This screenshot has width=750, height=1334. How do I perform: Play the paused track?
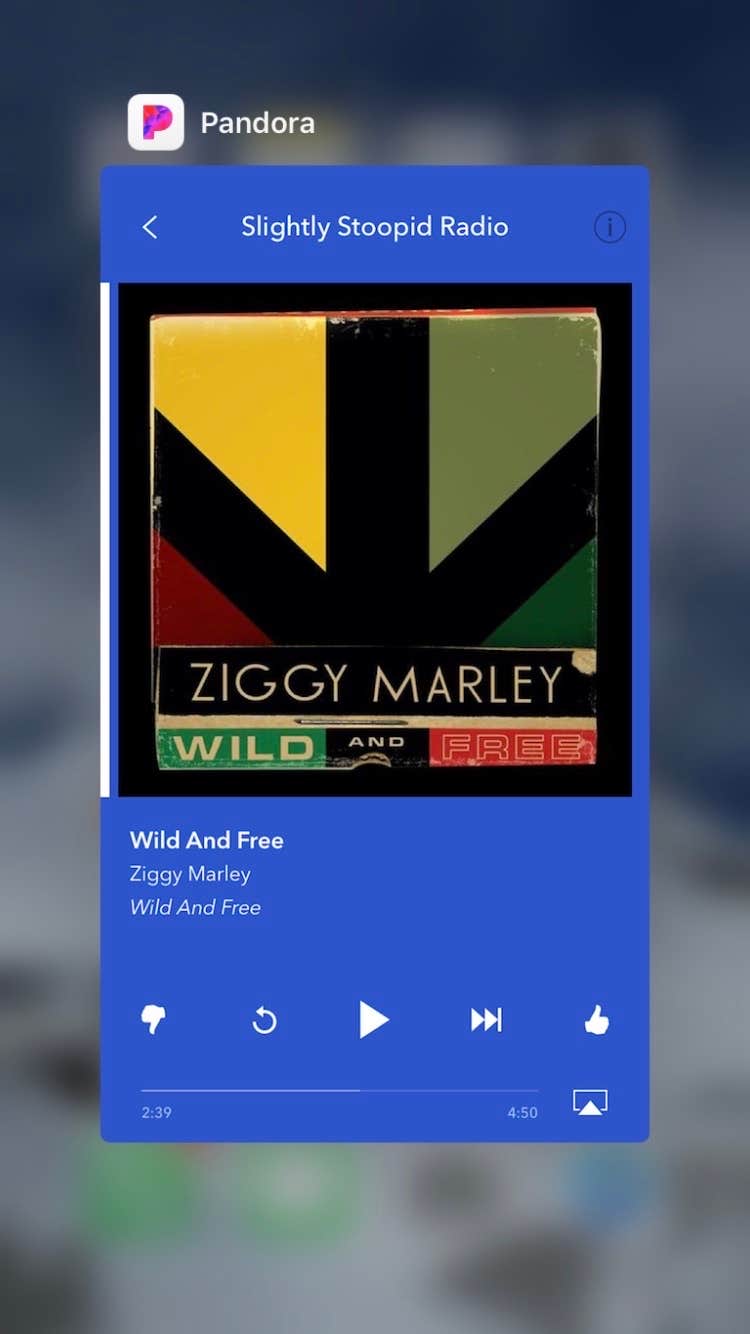pos(373,1020)
